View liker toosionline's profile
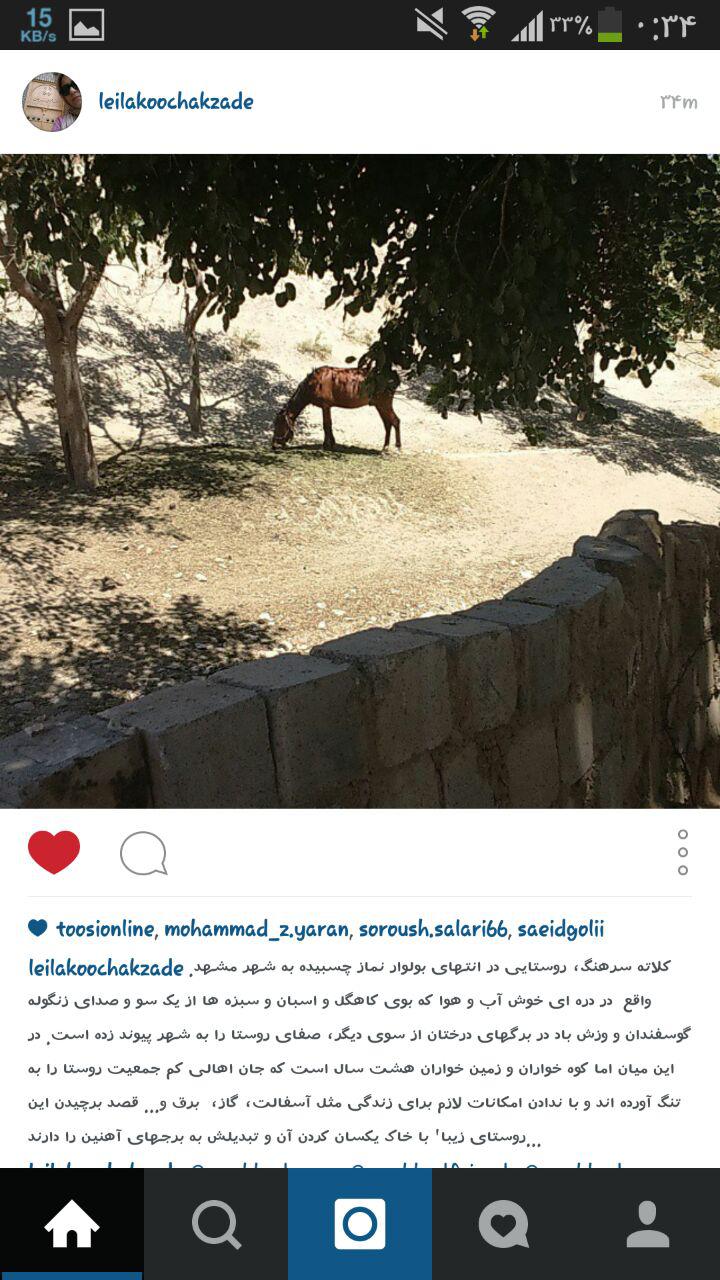 (104, 929)
